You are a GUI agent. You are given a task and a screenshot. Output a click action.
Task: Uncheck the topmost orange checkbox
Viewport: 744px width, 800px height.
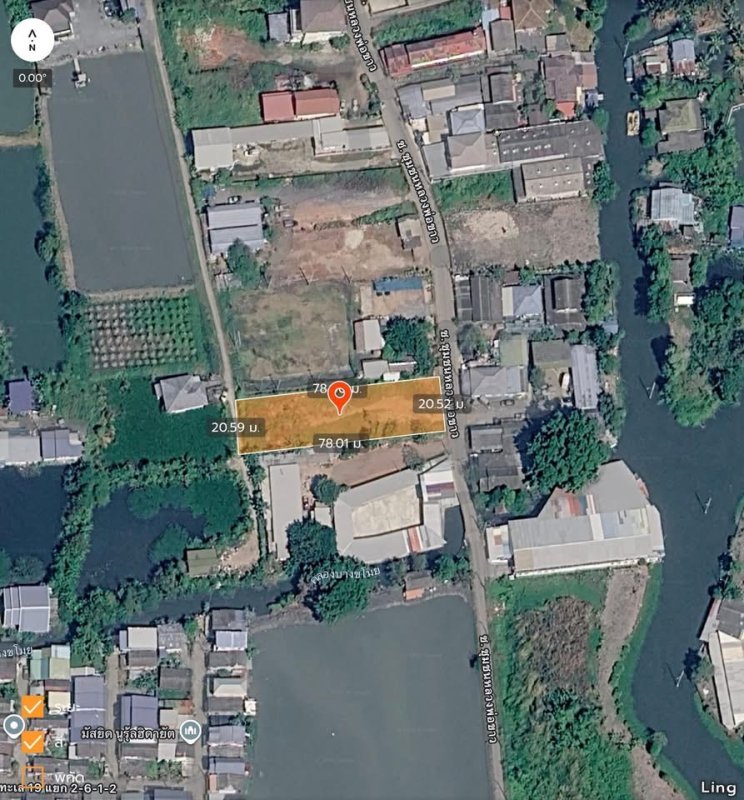click(33, 706)
